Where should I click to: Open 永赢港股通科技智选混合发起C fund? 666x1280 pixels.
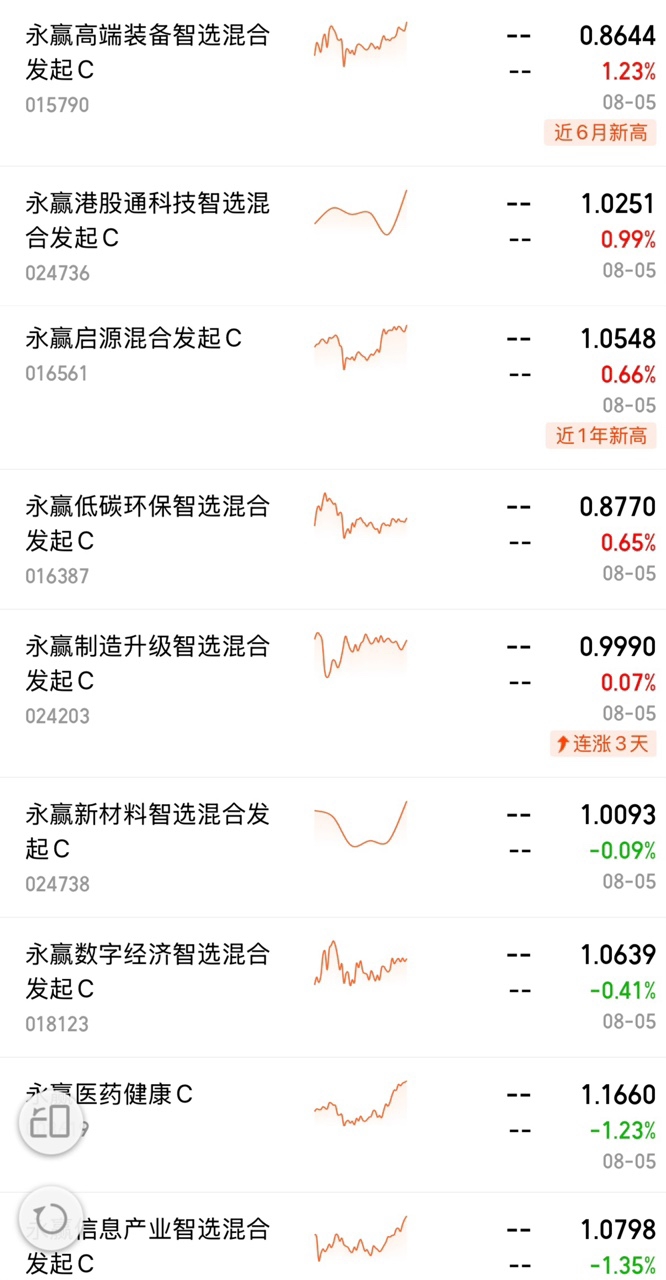[x=333, y=236]
